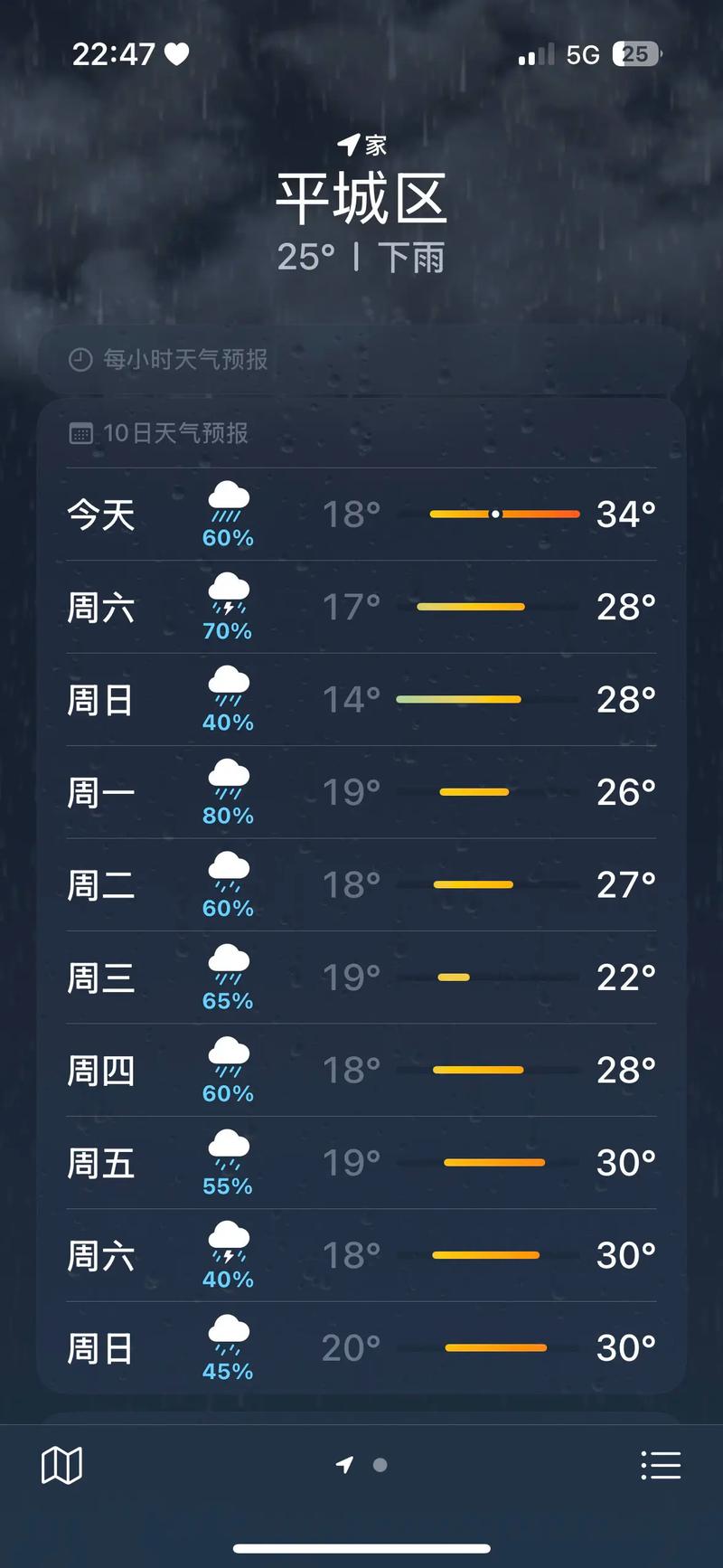Tap the clock icon beside 每小时天气预报

(x=80, y=358)
